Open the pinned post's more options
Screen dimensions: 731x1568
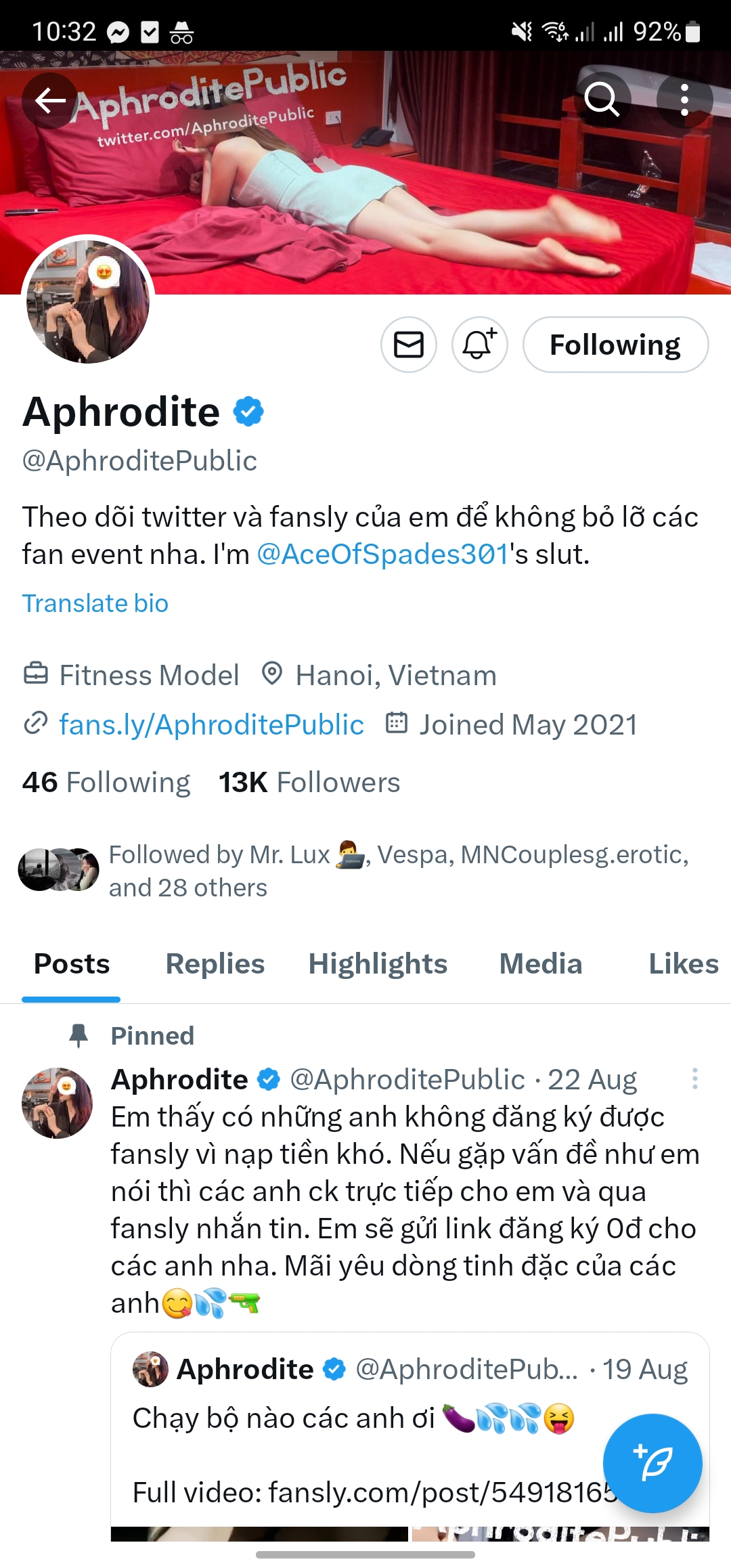[694, 1079]
